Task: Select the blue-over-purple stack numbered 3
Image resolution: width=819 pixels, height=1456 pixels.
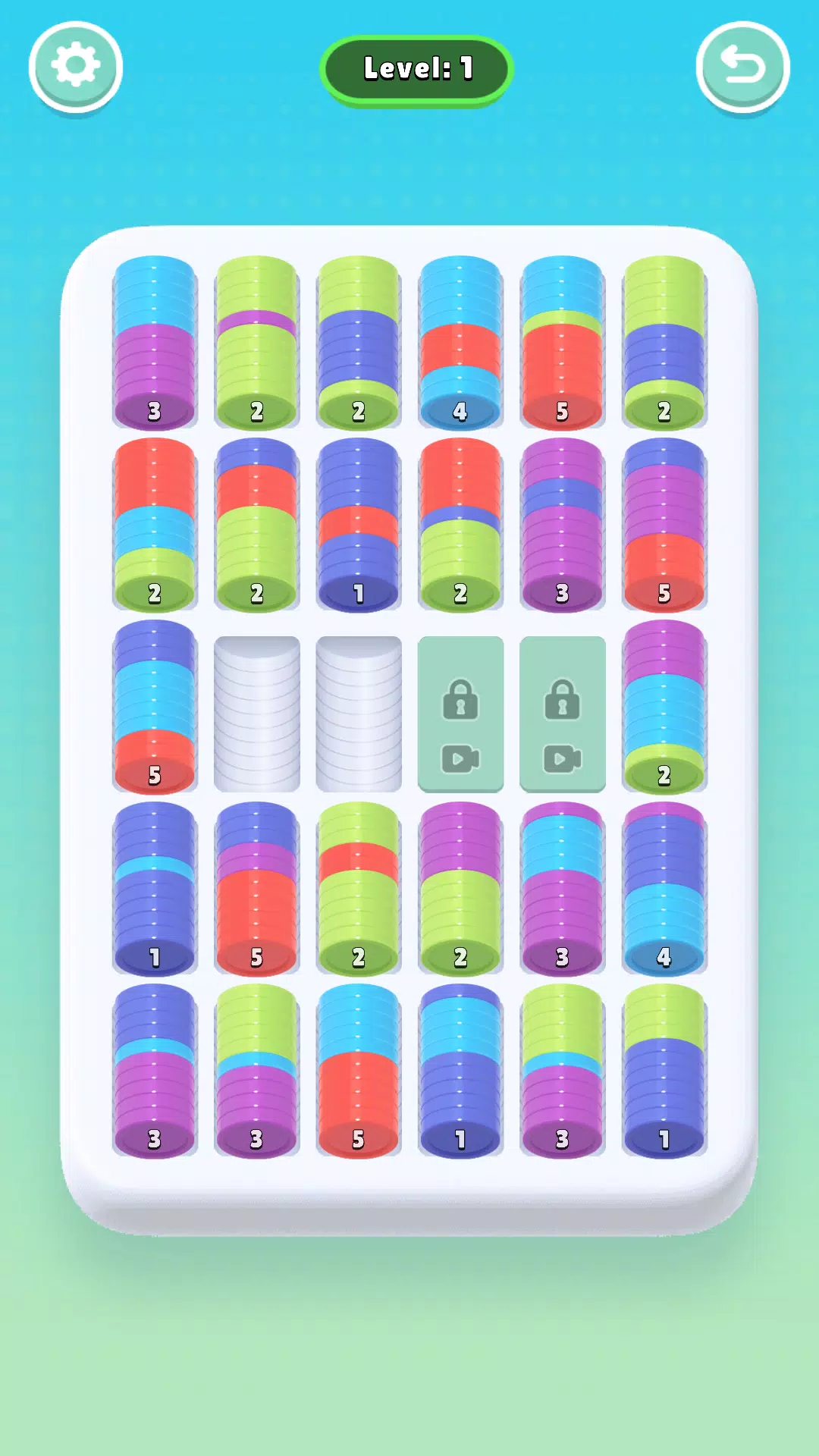Action: (x=155, y=343)
